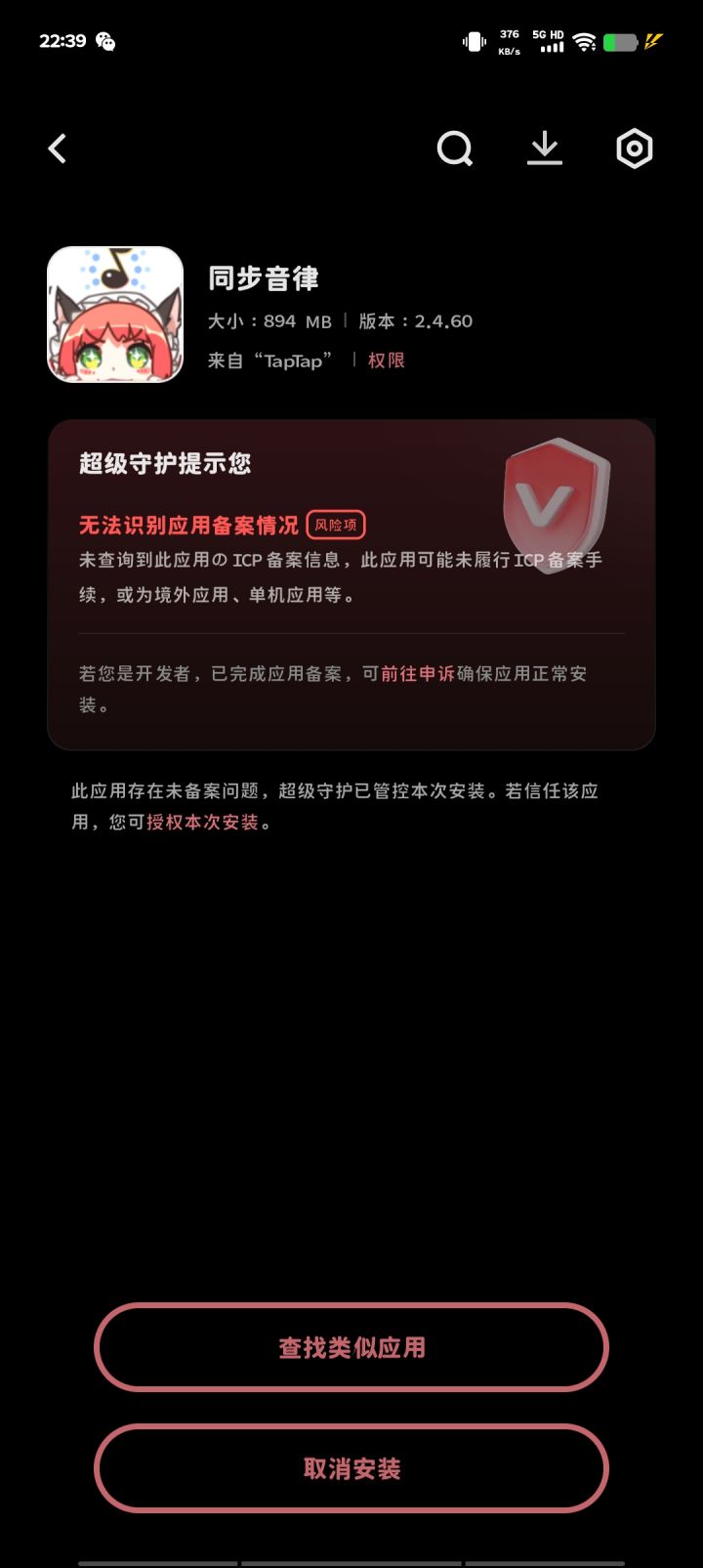Tap the back arrow
The image size is (703, 1568).
tap(57, 148)
